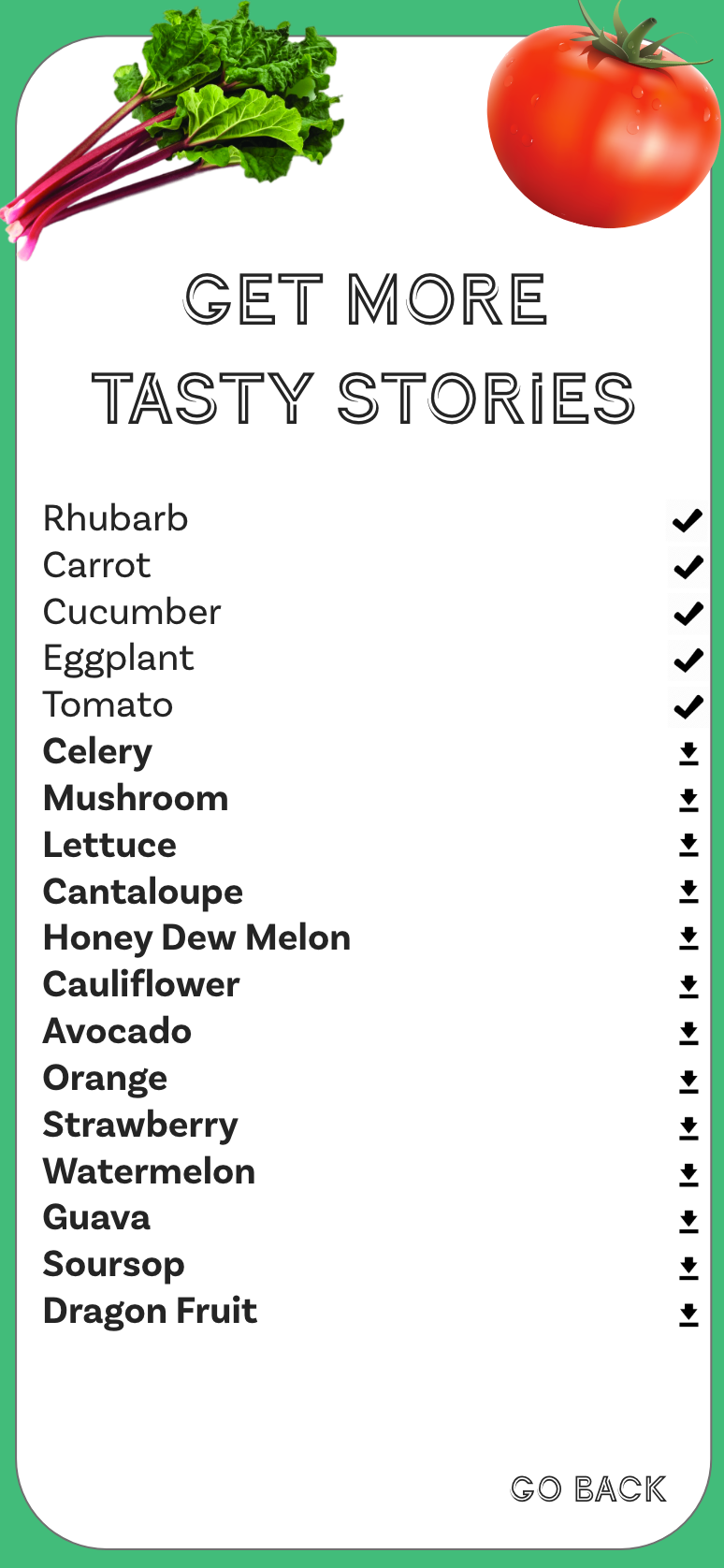Tap the download icon next to Lettuce
This screenshot has width=724, height=1568.
(x=688, y=846)
